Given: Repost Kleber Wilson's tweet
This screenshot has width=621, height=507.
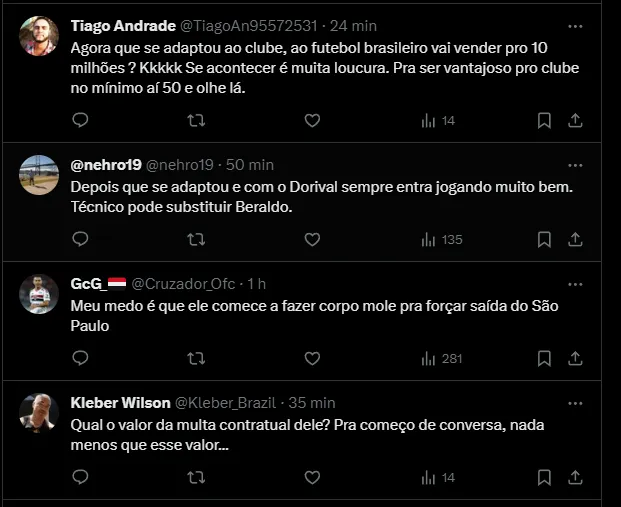Looking at the screenshot, I should pos(197,477).
